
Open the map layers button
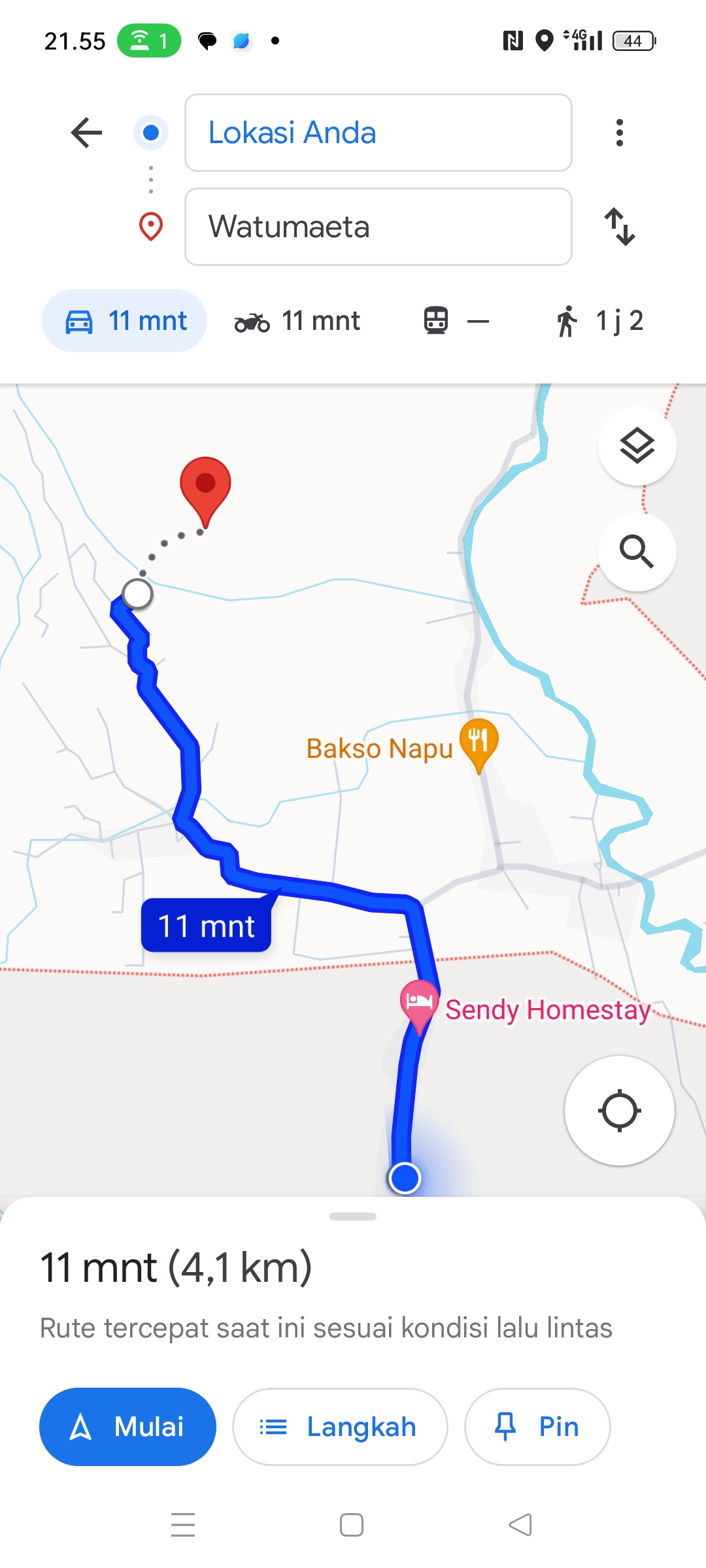(x=637, y=446)
